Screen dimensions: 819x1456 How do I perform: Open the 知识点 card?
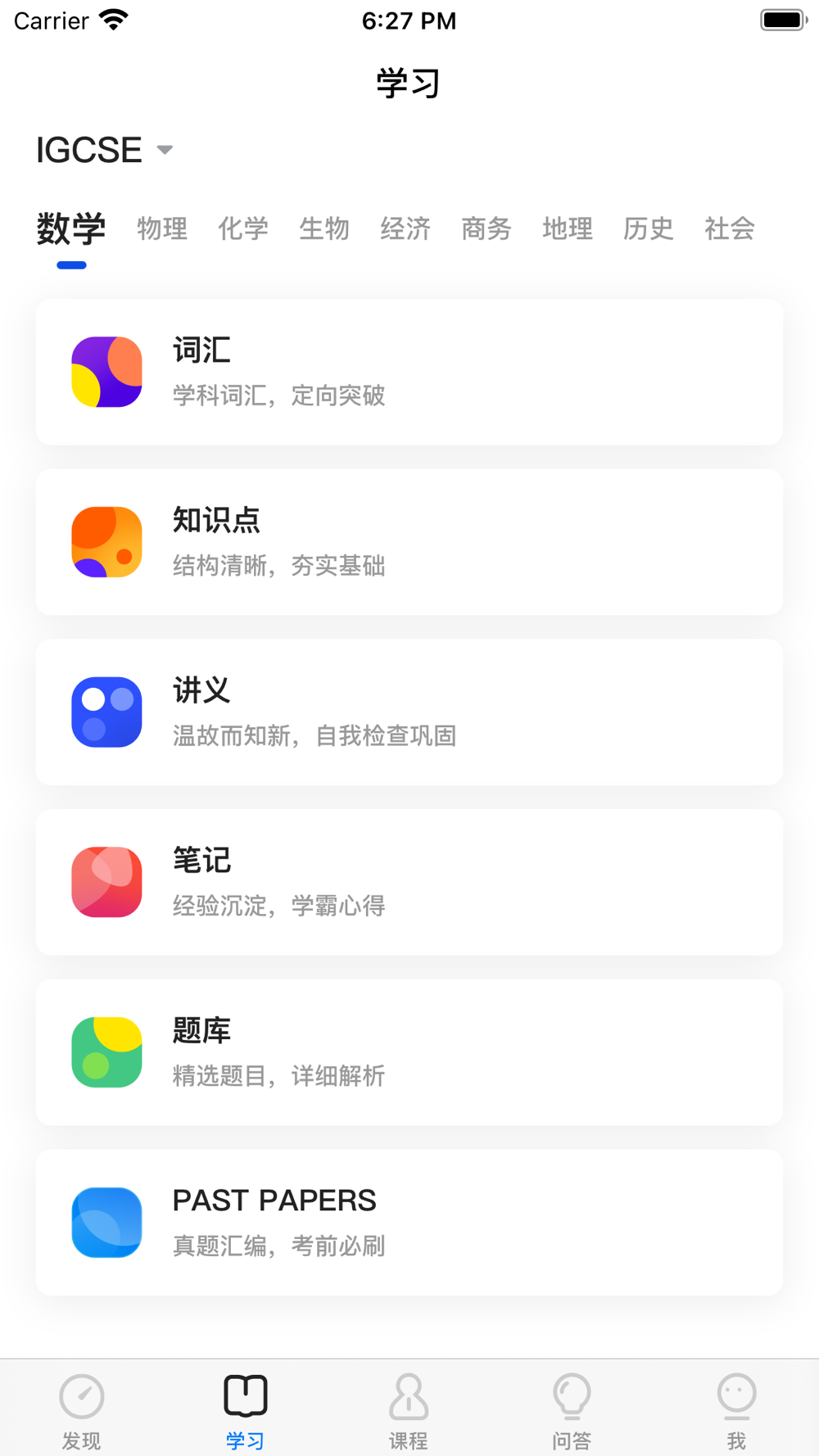click(x=409, y=542)
